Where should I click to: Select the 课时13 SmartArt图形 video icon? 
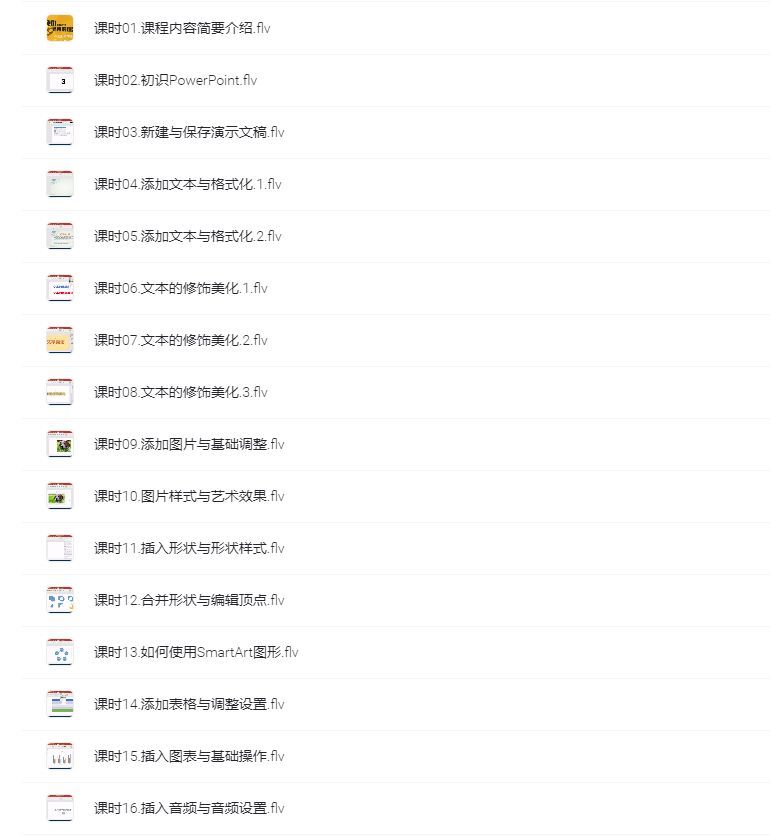pyautogui.click(x=60, y=652)
